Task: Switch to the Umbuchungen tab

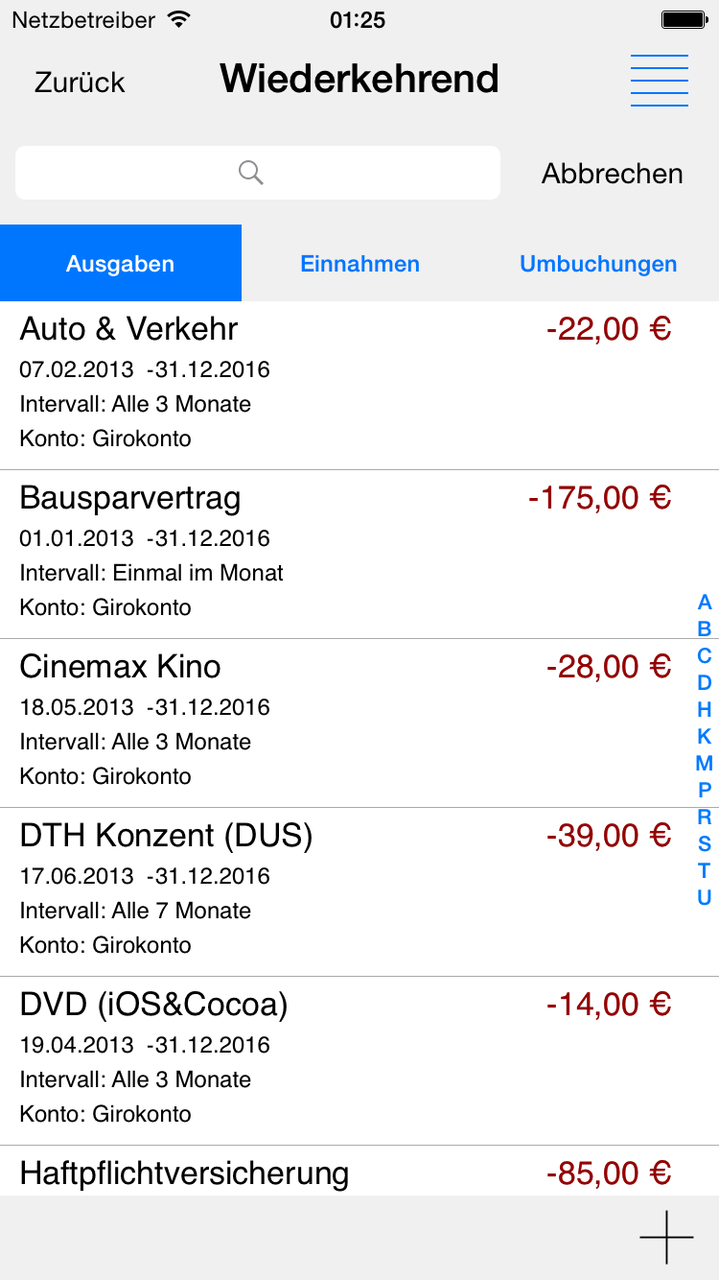Action: [x=598, y=263]
